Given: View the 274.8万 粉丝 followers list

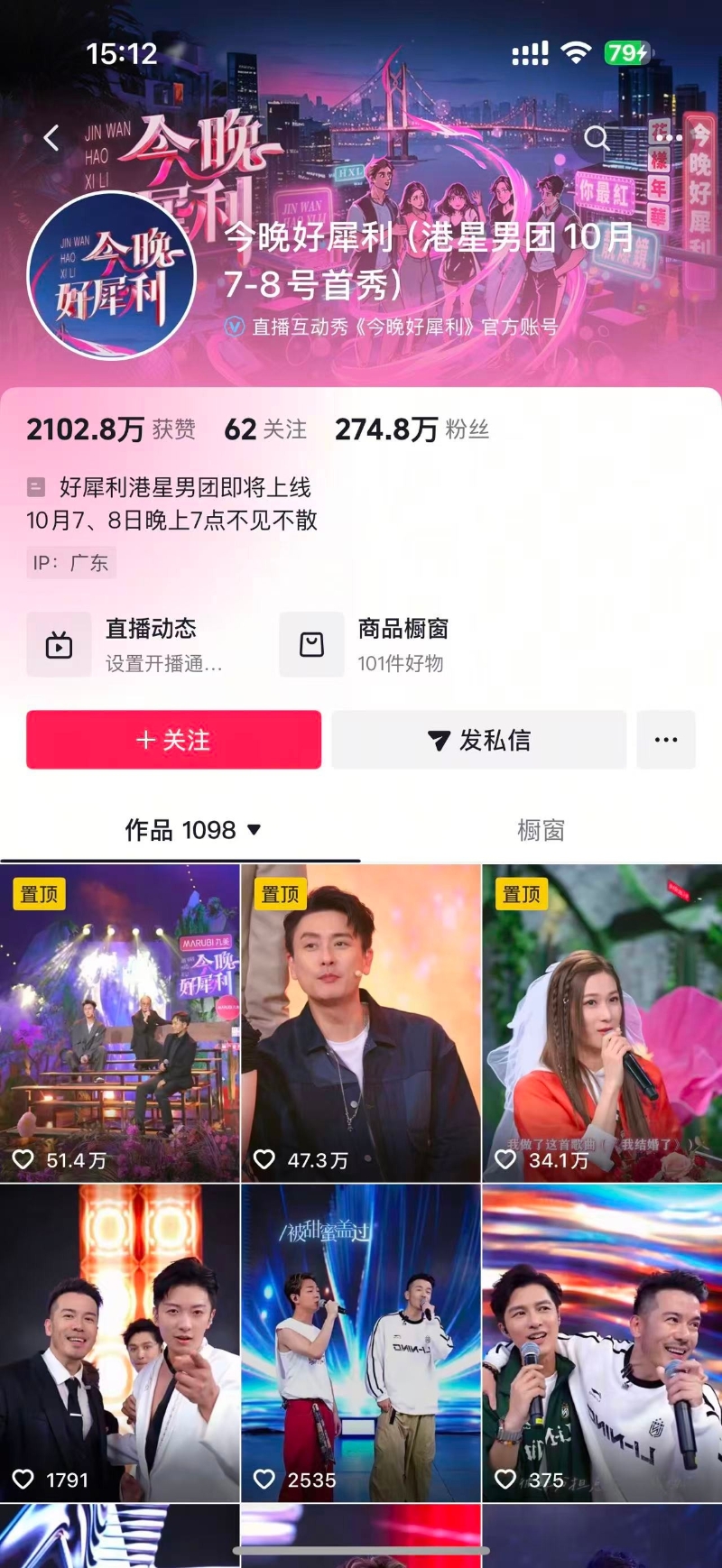Looking at the screenshot, I should point(412,429).
